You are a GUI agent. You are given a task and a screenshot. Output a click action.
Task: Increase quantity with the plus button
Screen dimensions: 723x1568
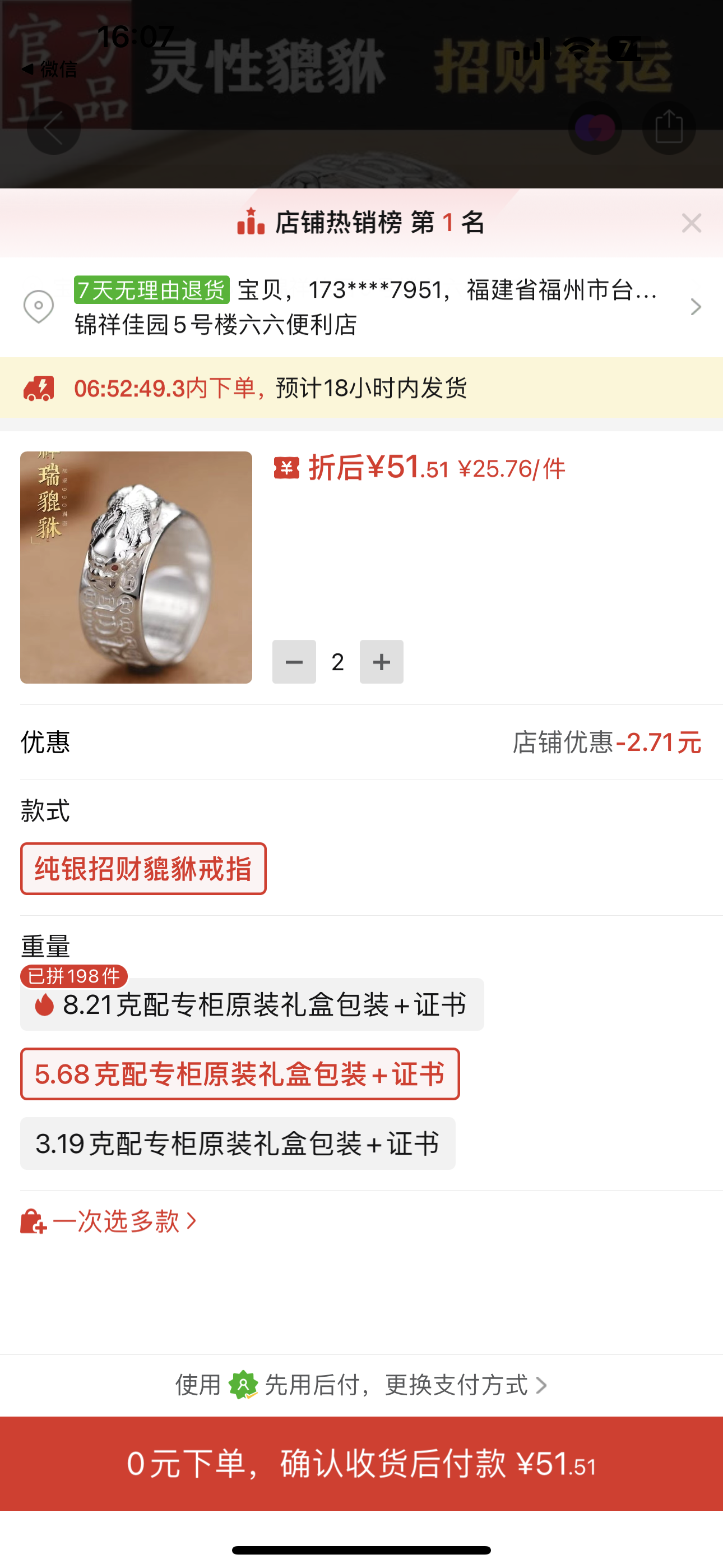point(382,662)
